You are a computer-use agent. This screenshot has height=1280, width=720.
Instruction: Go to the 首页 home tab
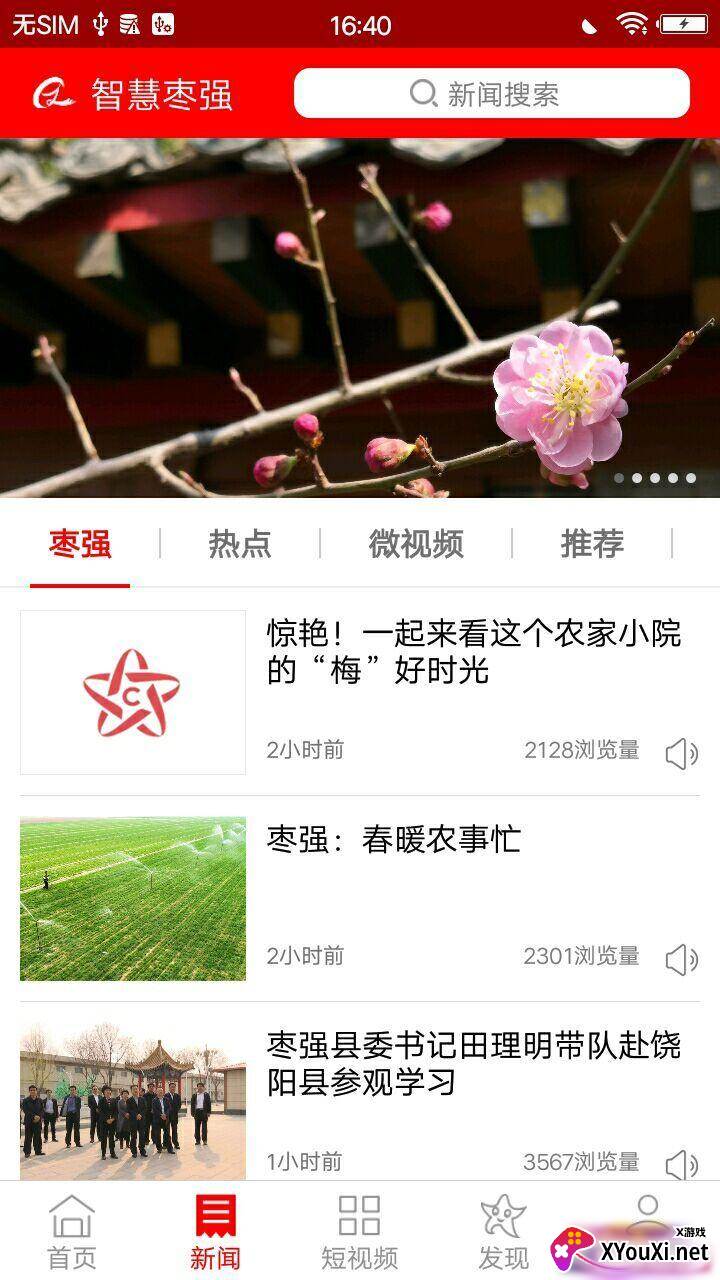click(72, 1231)
